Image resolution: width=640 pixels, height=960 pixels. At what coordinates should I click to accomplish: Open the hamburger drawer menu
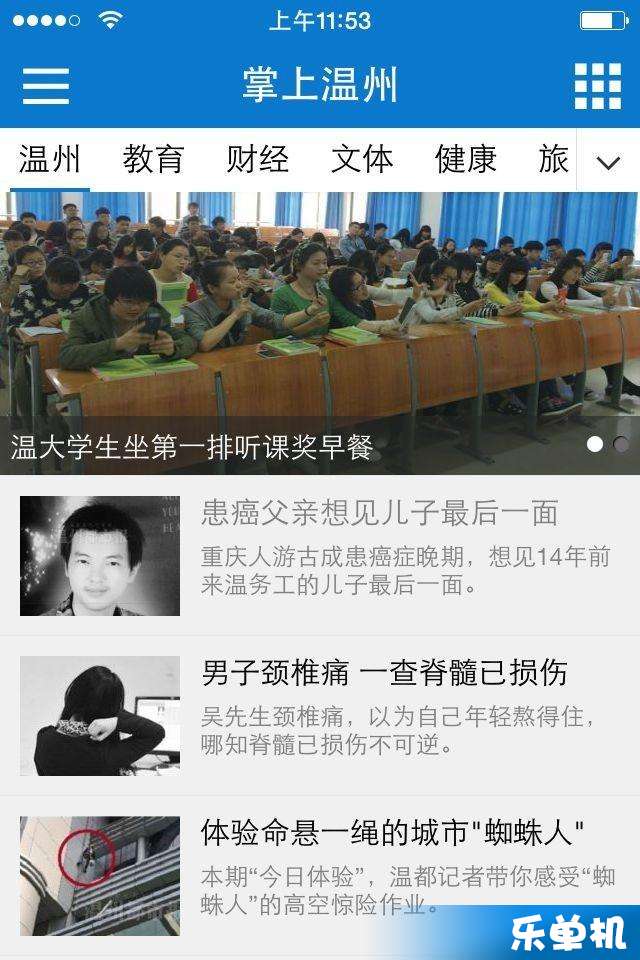(x=46, y=86)
